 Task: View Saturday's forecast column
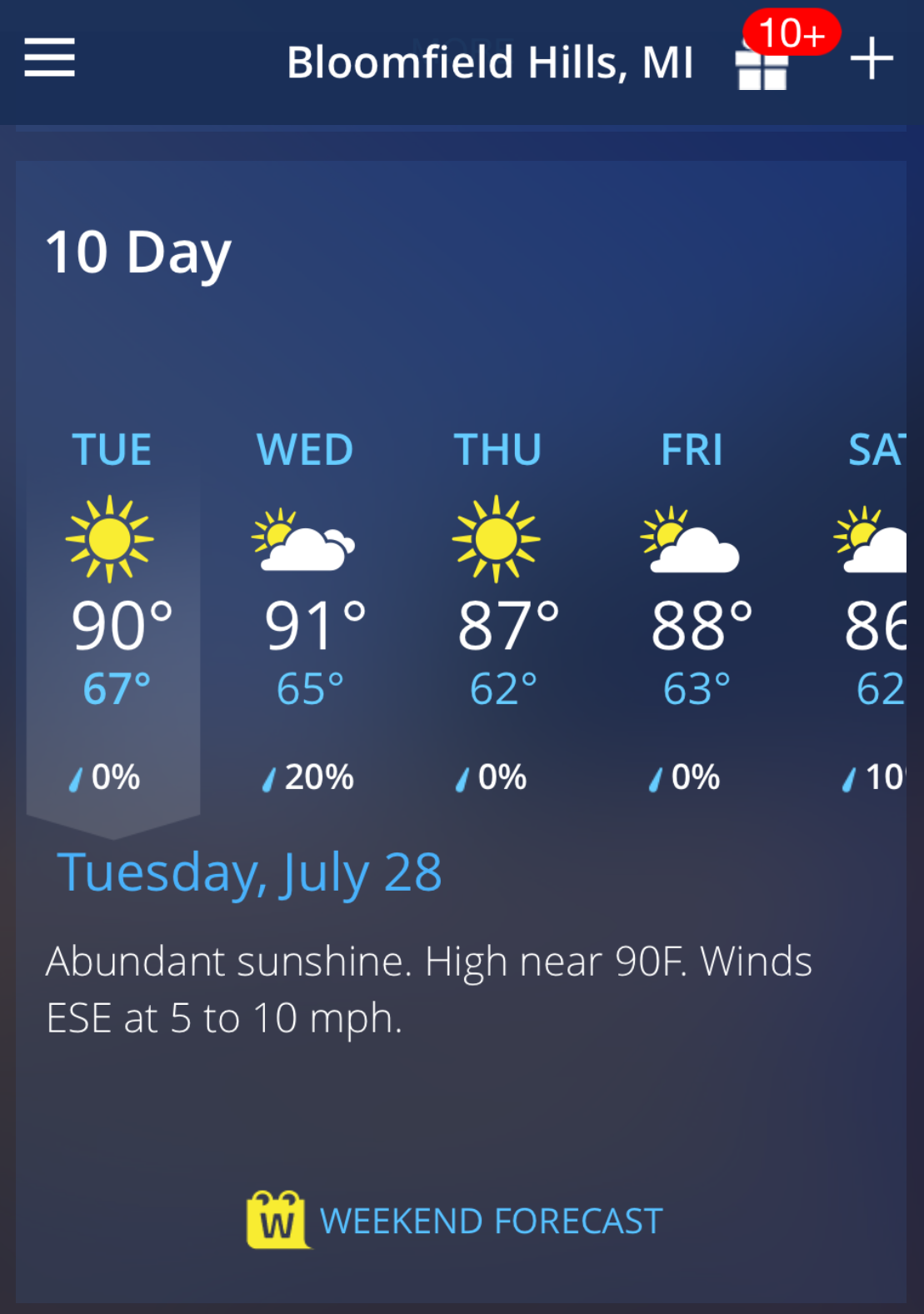(873, 617)
